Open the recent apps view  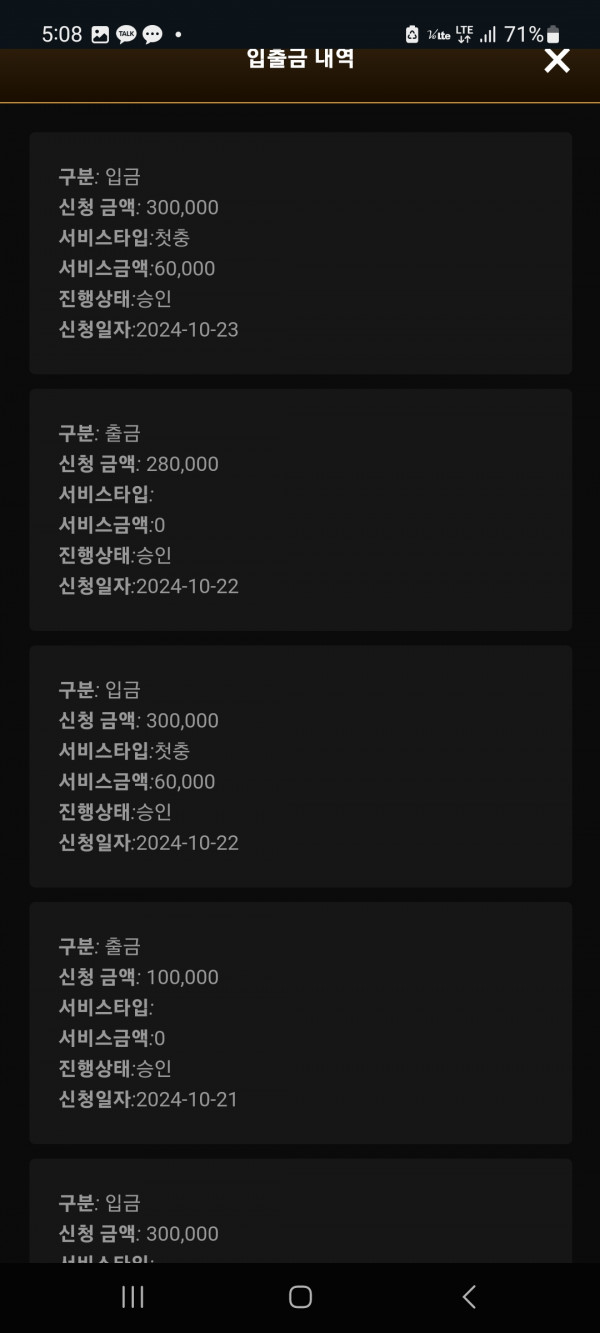tap(132, 1297)
